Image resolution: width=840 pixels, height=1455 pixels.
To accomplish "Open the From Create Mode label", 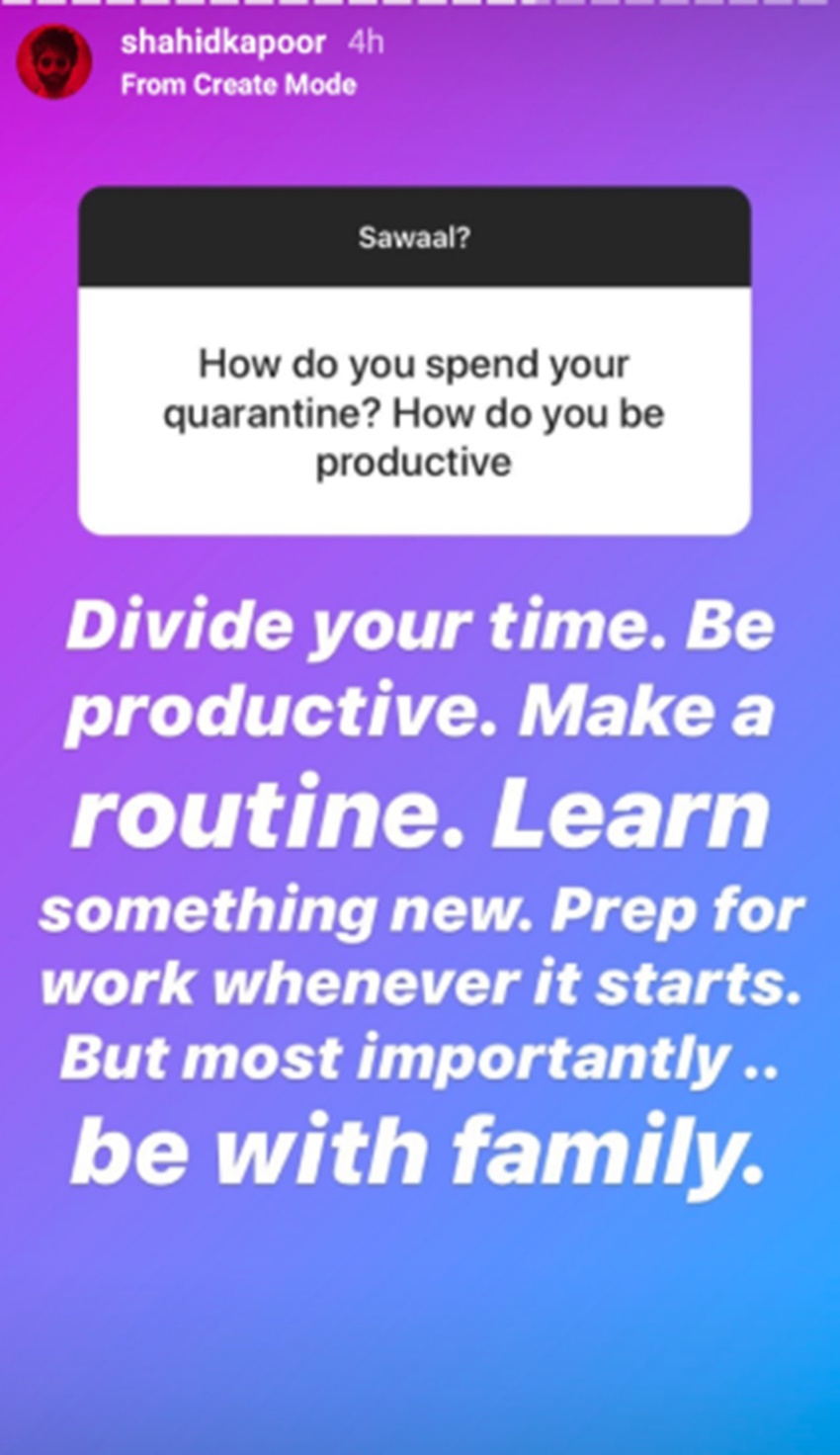I will (x=238, y=85).
